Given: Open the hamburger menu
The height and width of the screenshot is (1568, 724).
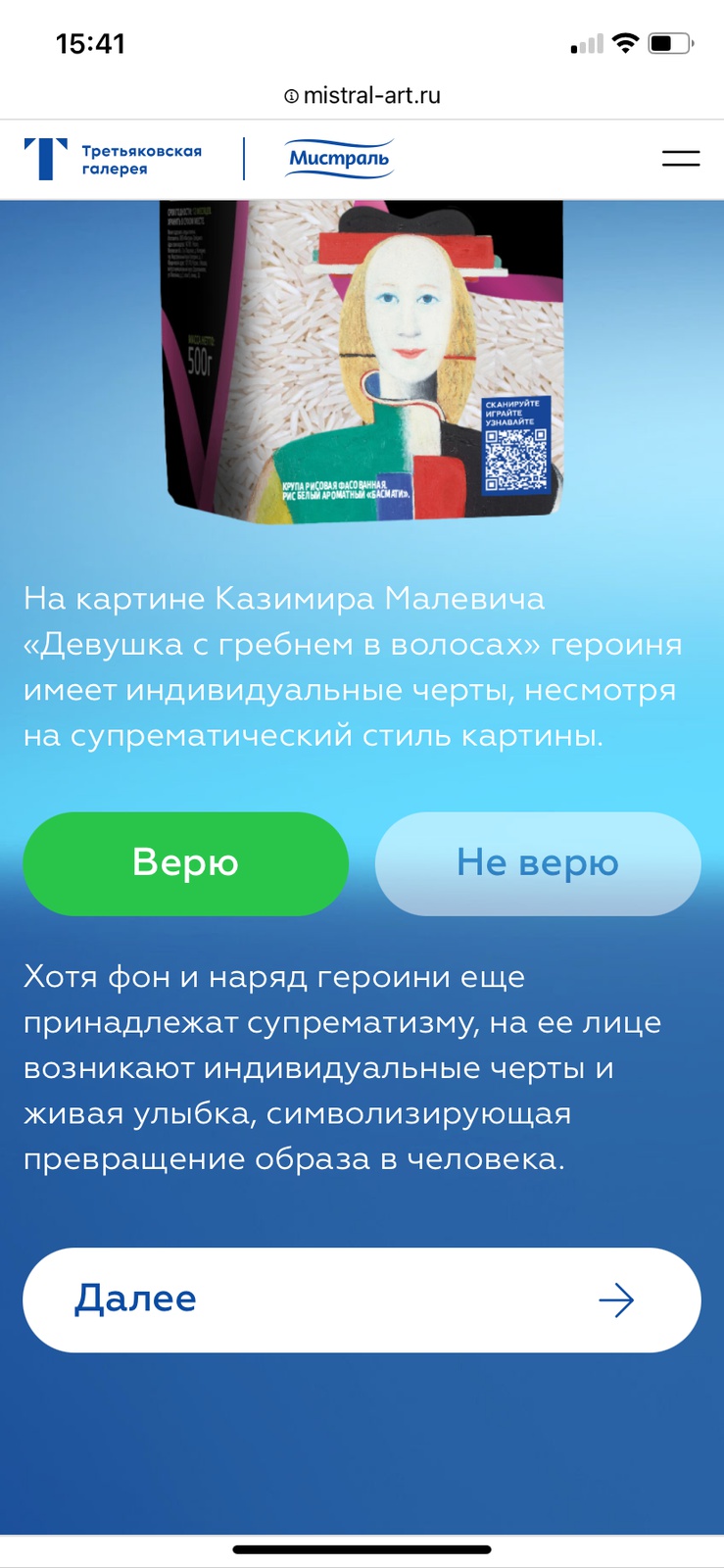Looking at the screenshot, I should coord(680,159).
